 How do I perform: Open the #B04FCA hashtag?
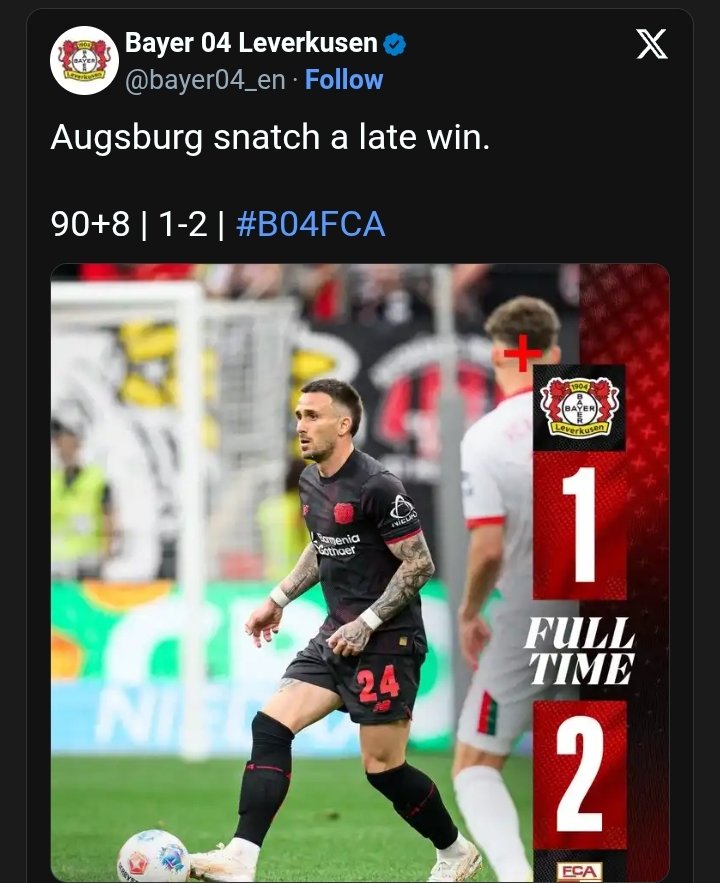pos(310,224)
